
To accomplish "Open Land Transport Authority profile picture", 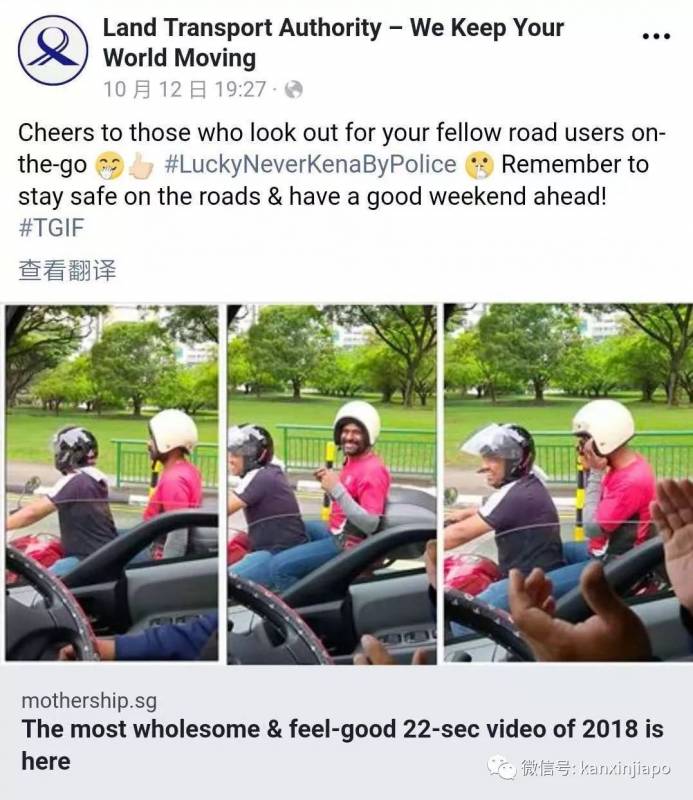I will click(x=53, y=50).
